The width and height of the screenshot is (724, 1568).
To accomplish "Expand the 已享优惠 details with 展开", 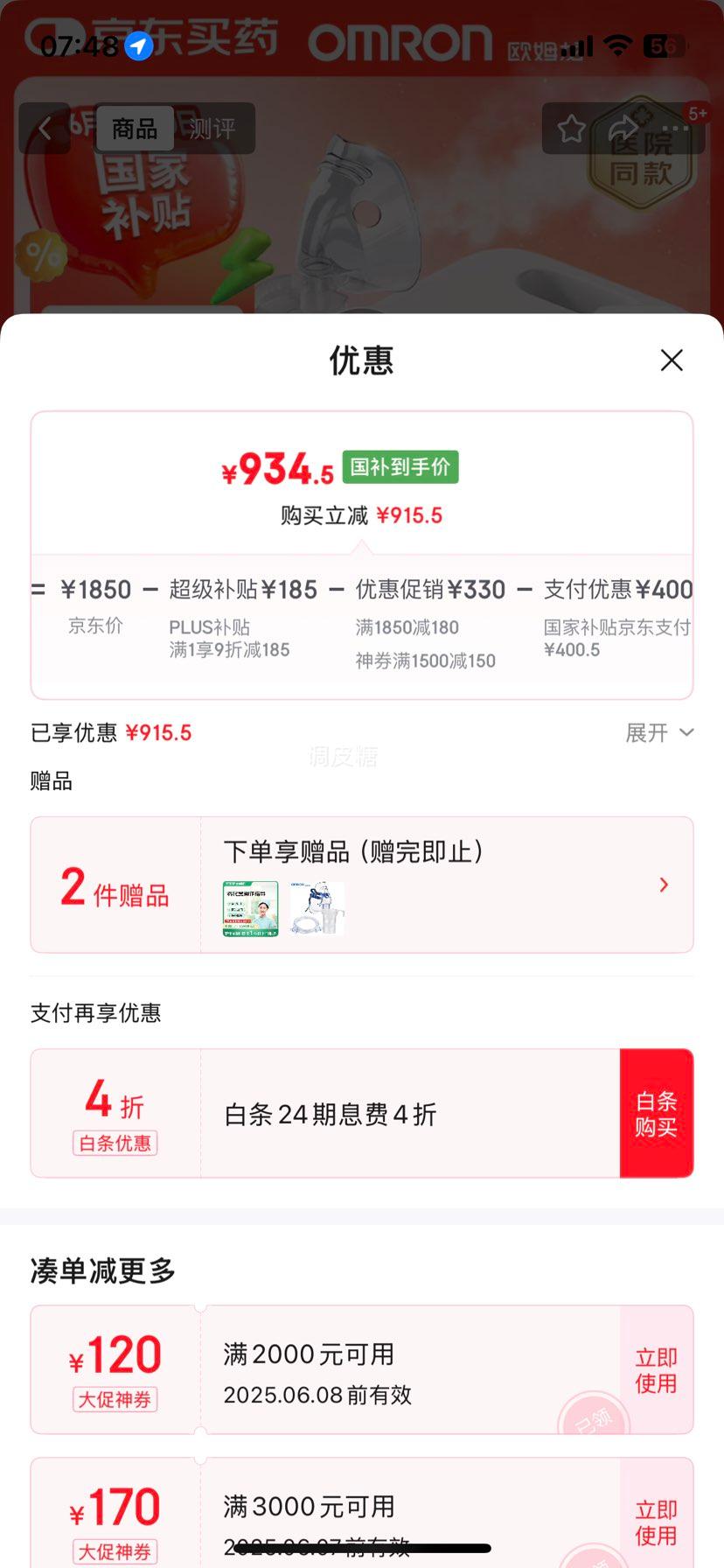I will [x=659, y=732].
